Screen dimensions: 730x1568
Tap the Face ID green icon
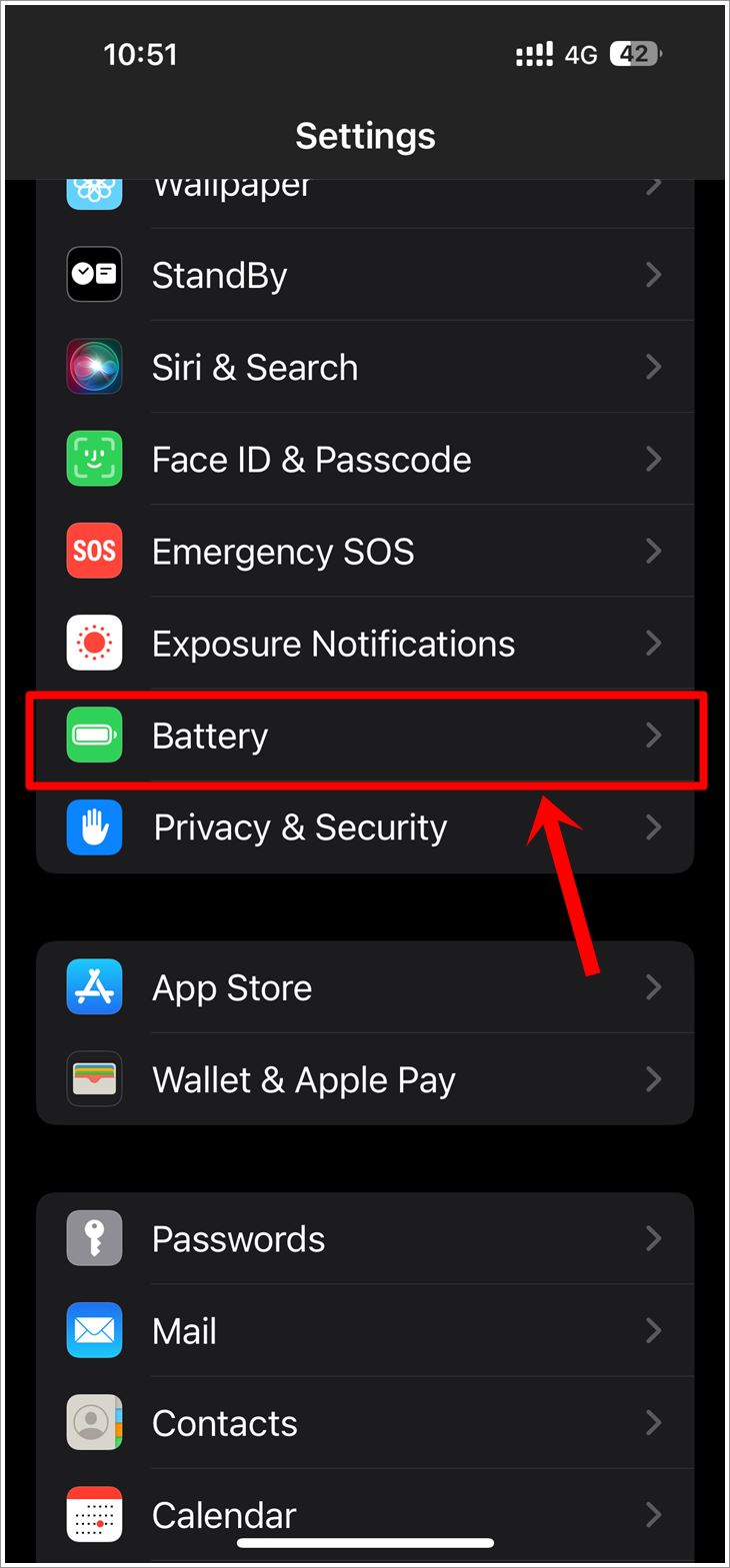(93, 459)
